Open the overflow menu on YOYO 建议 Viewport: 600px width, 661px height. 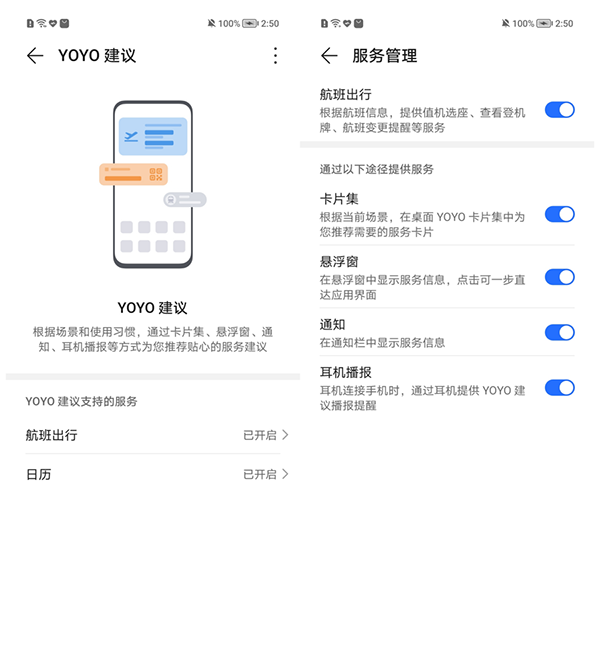coord(275,56)
